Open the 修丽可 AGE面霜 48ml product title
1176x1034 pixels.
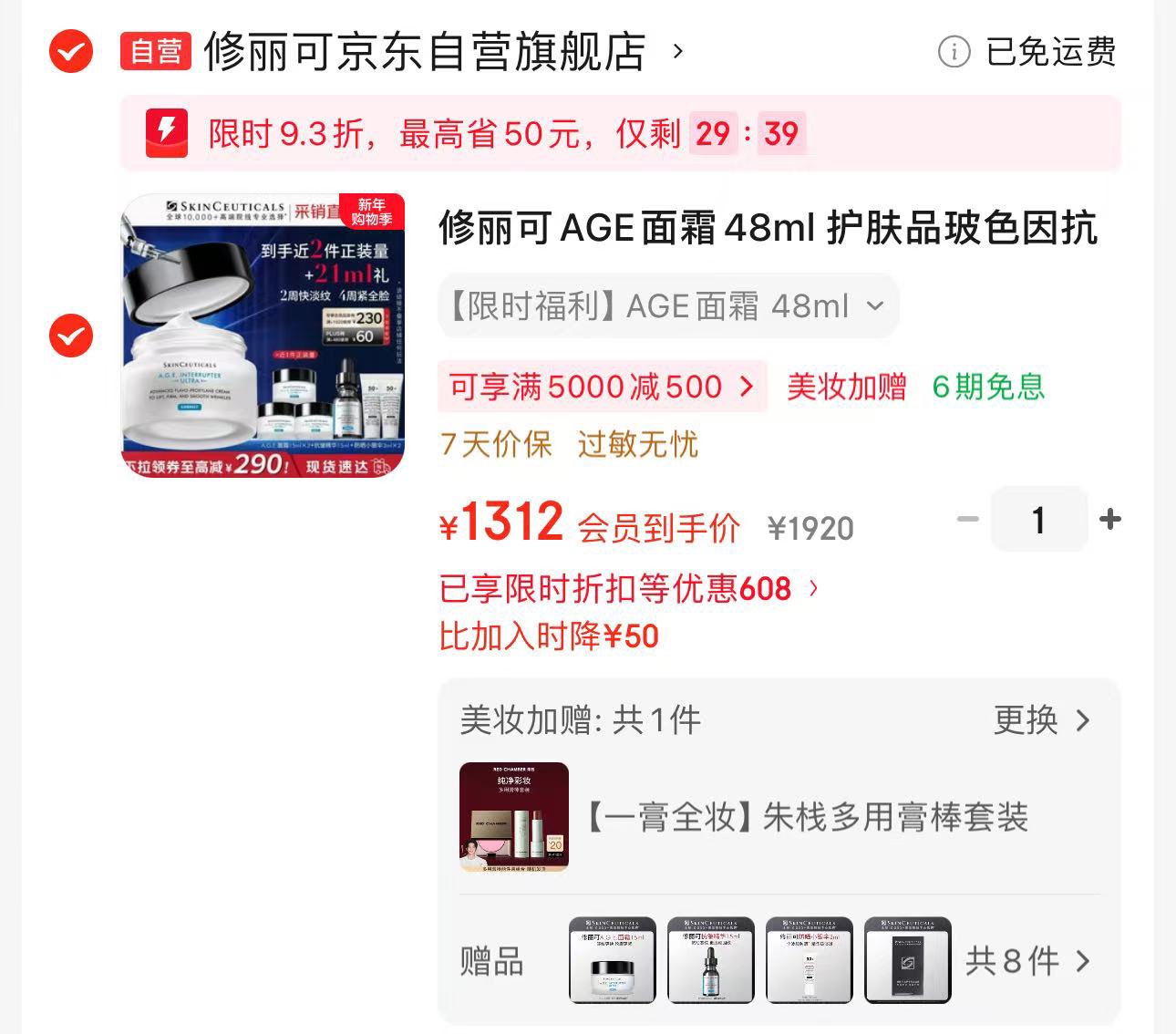click(768, 228)
